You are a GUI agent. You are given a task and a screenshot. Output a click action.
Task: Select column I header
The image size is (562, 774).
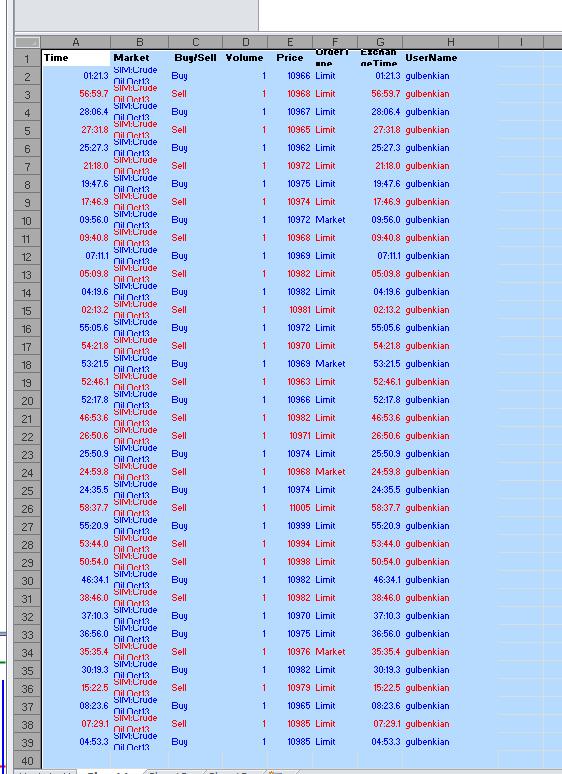click(x=521, y=42)
